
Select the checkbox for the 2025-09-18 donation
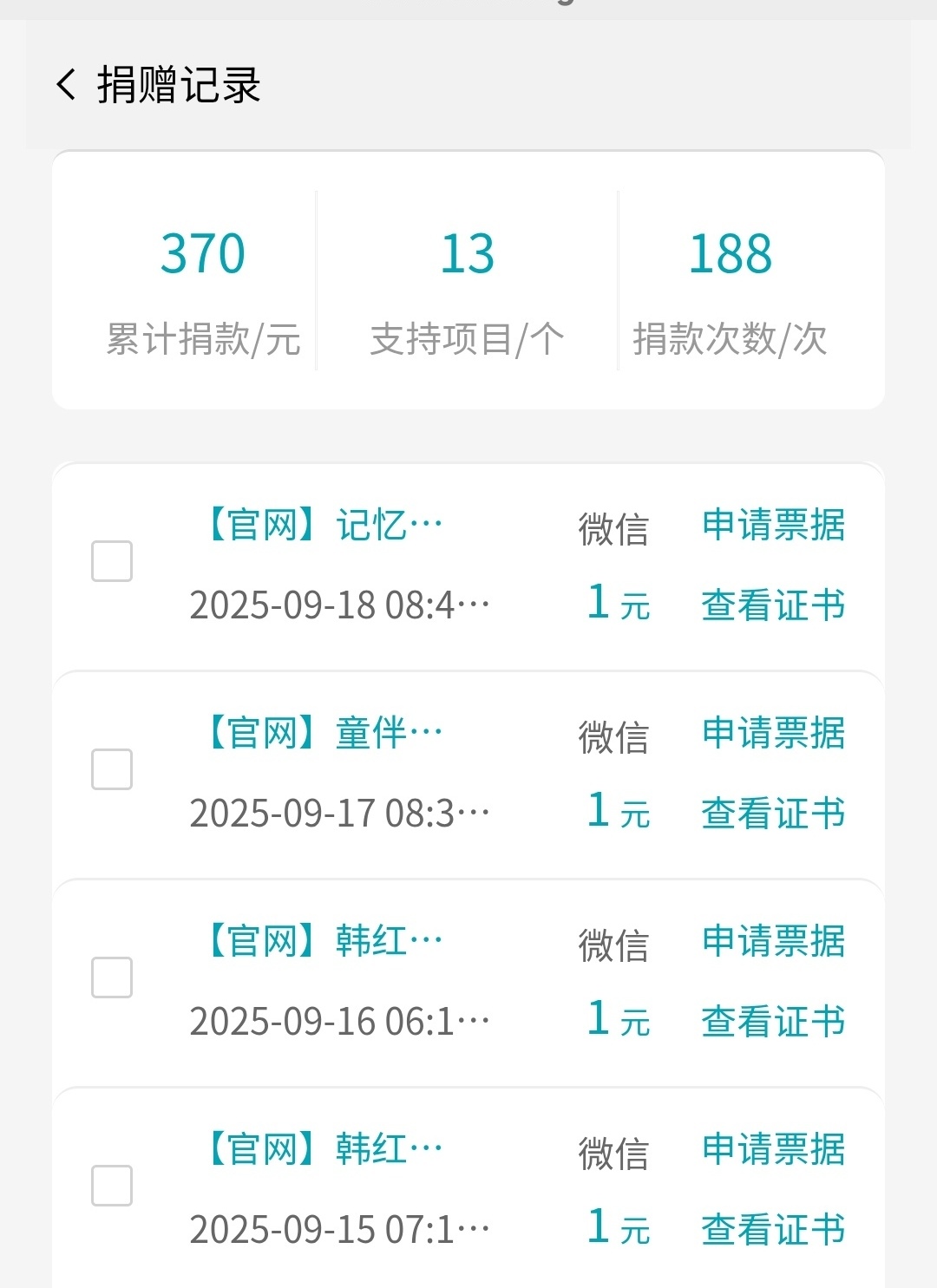112,561
